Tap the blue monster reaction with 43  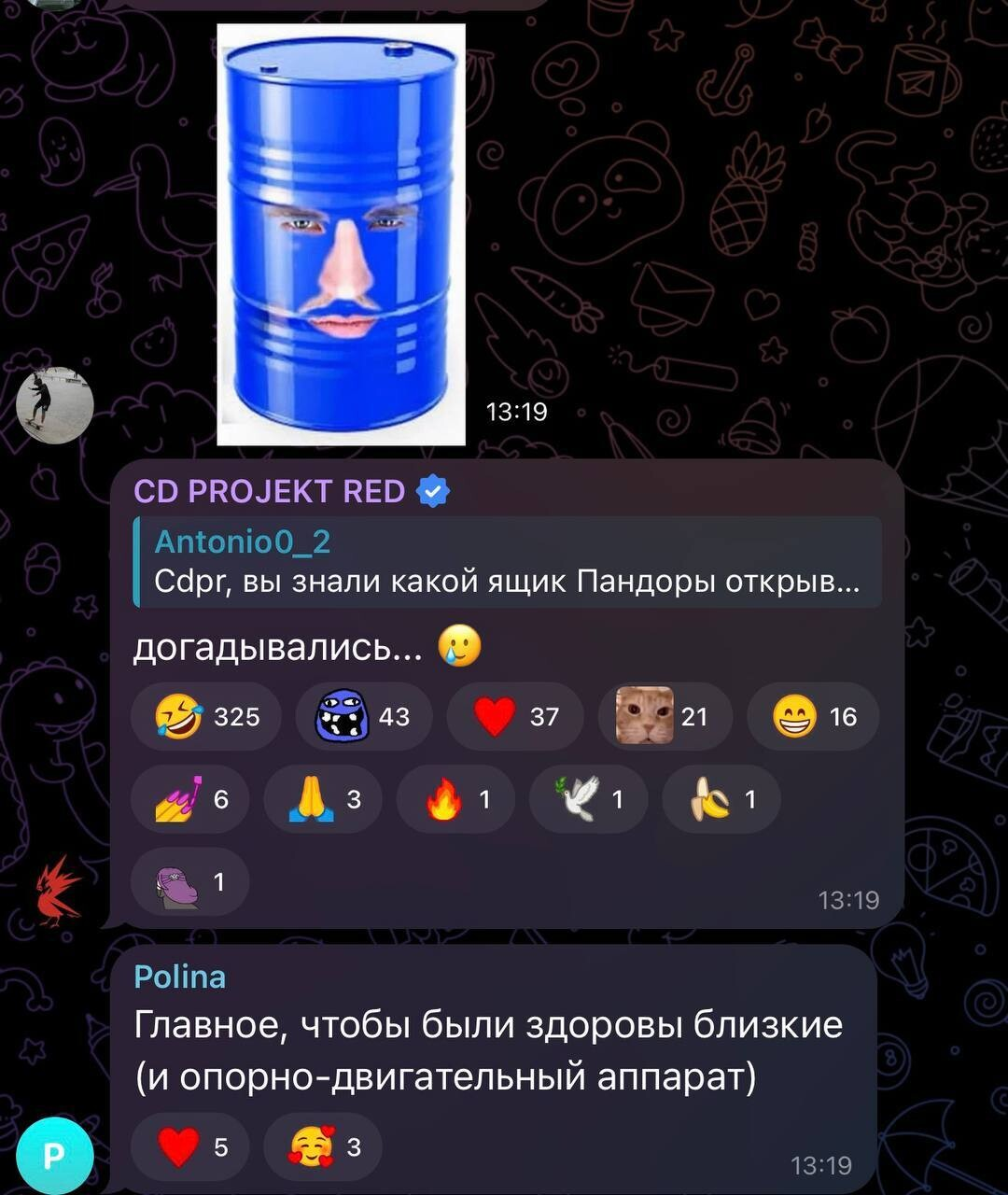[x=364, y=716]
